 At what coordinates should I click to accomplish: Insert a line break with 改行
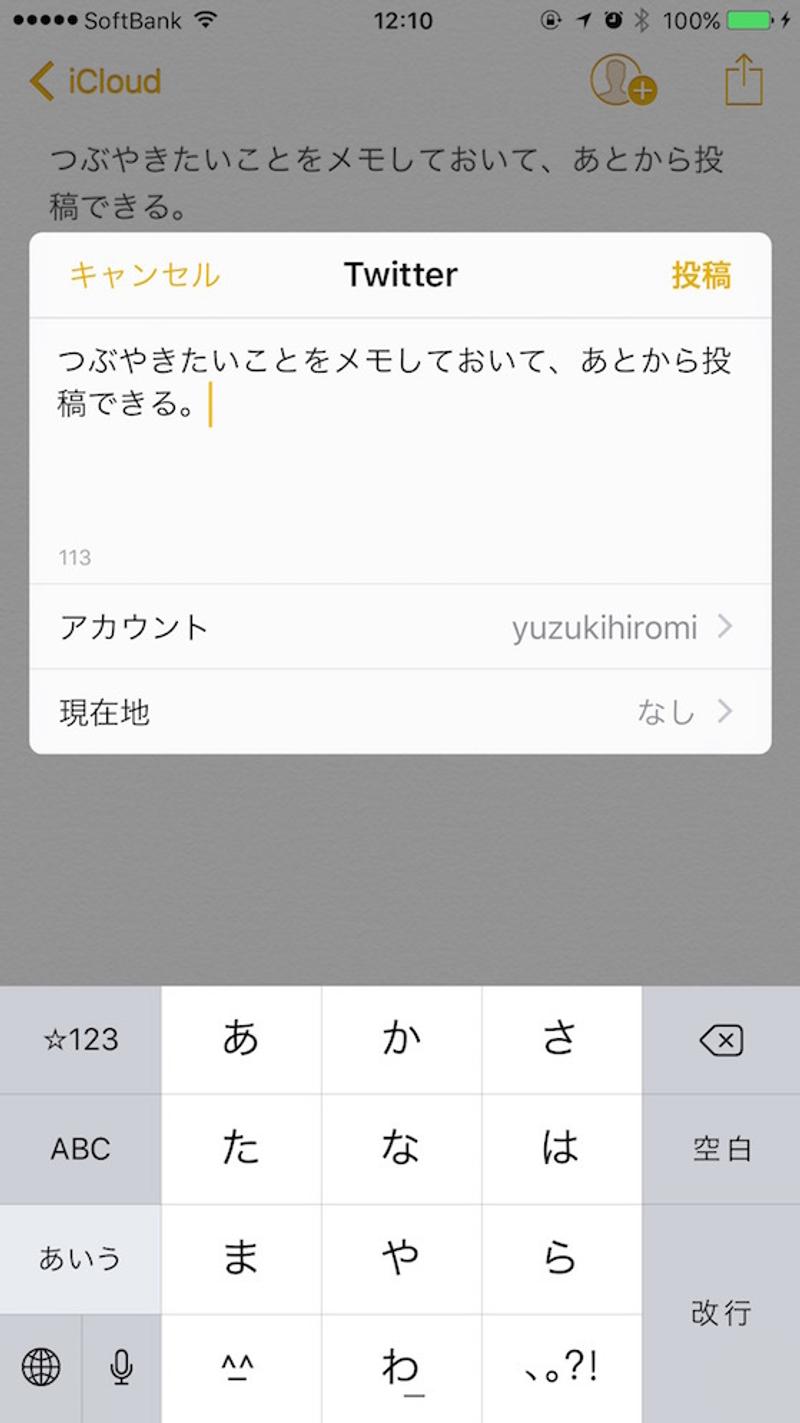pos(721,1312)
